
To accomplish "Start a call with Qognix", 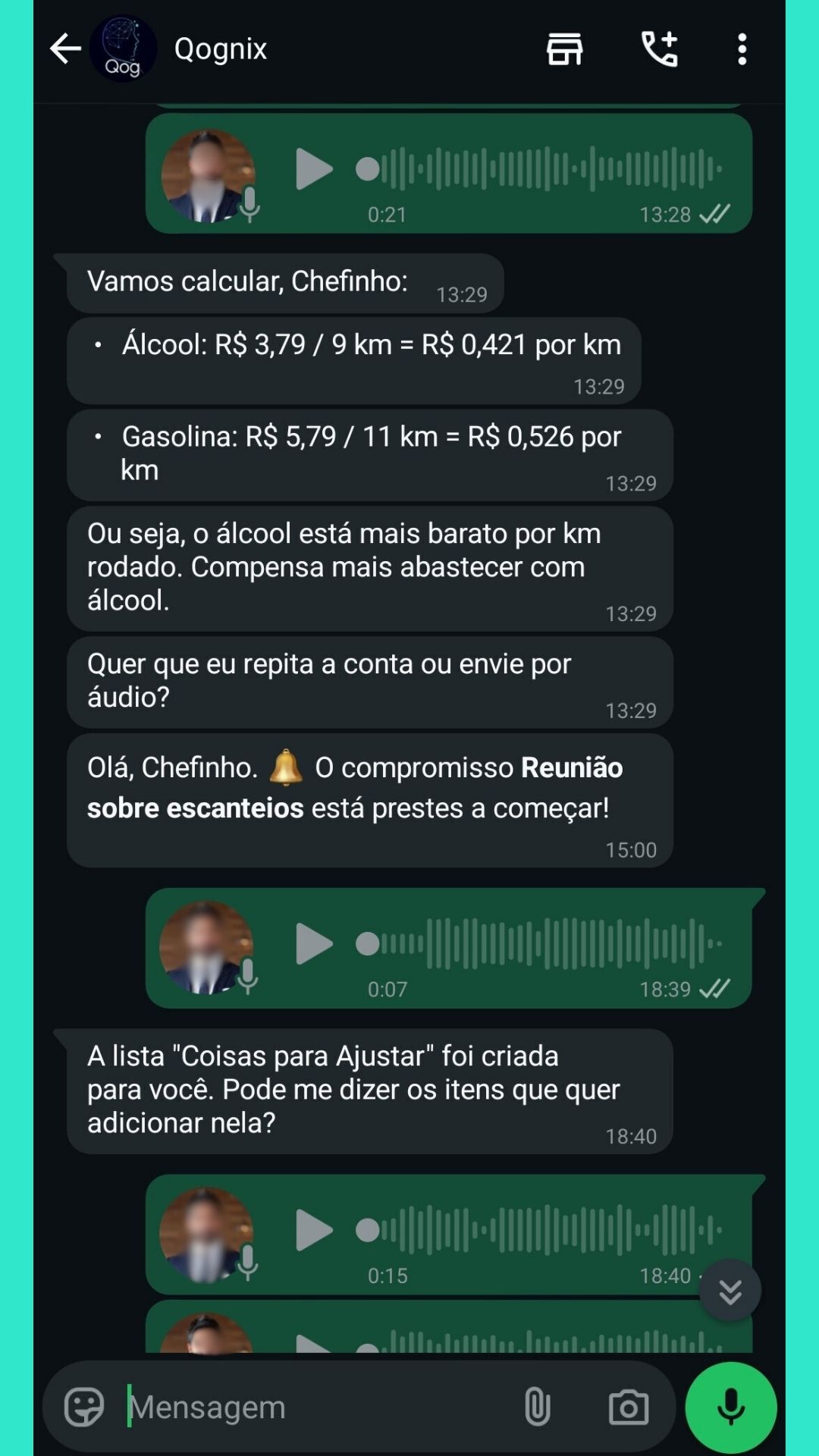I will 659,49.
